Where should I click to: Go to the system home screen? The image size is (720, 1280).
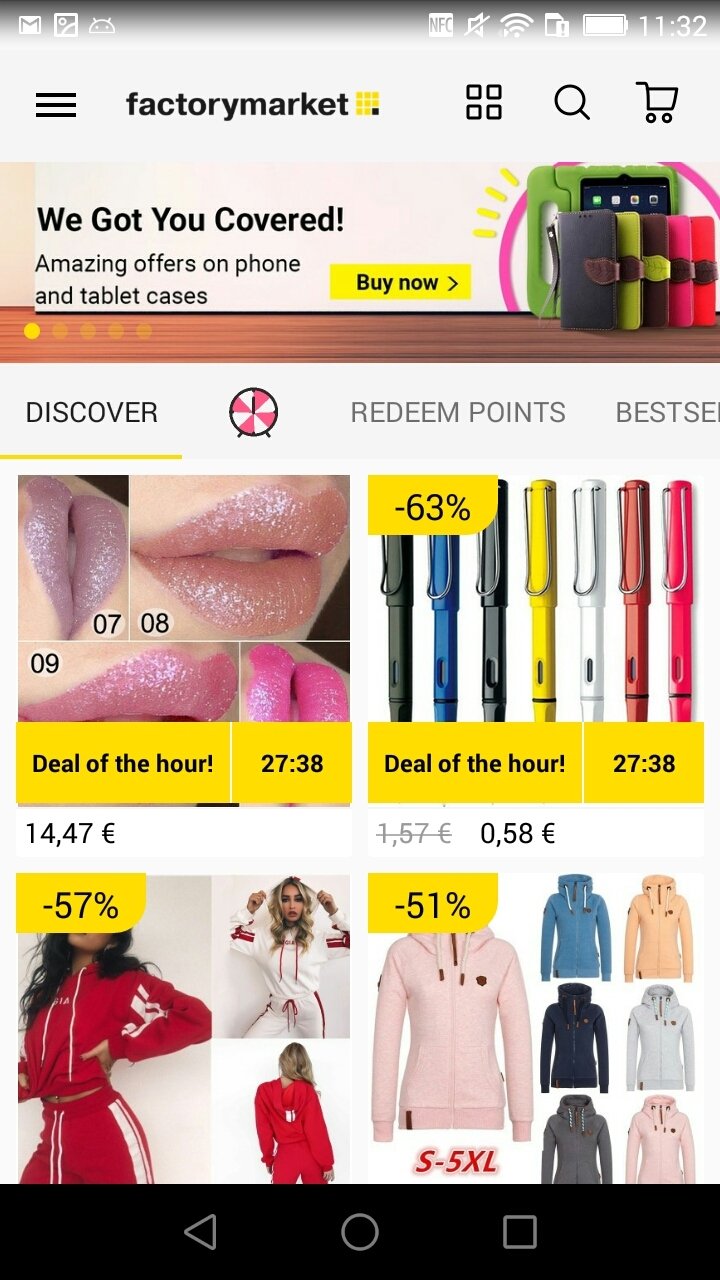[x=360, y=1232]
